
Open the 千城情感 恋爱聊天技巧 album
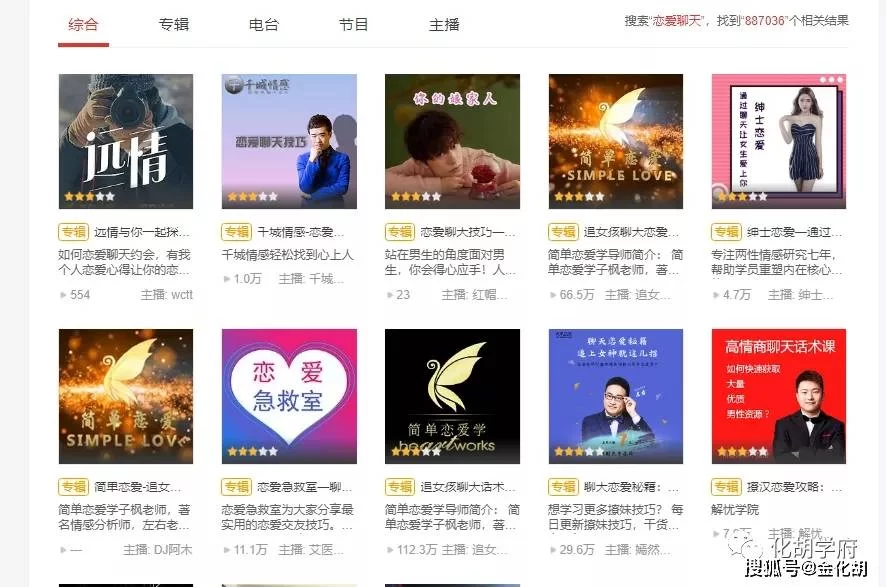click(x=289, y=141)
